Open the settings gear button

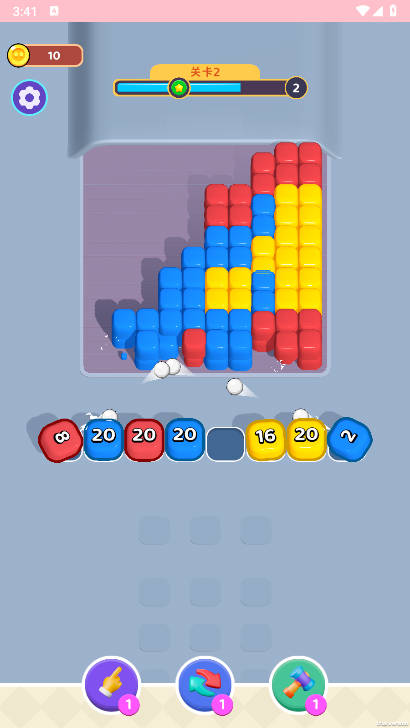pos(29,98)
